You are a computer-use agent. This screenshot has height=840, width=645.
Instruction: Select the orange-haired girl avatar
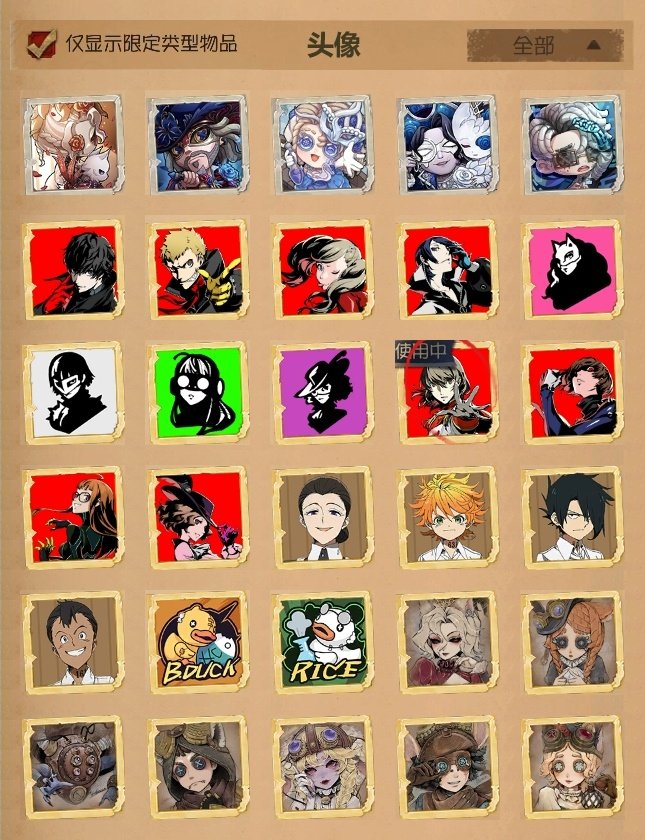click(x=446, y=517)
